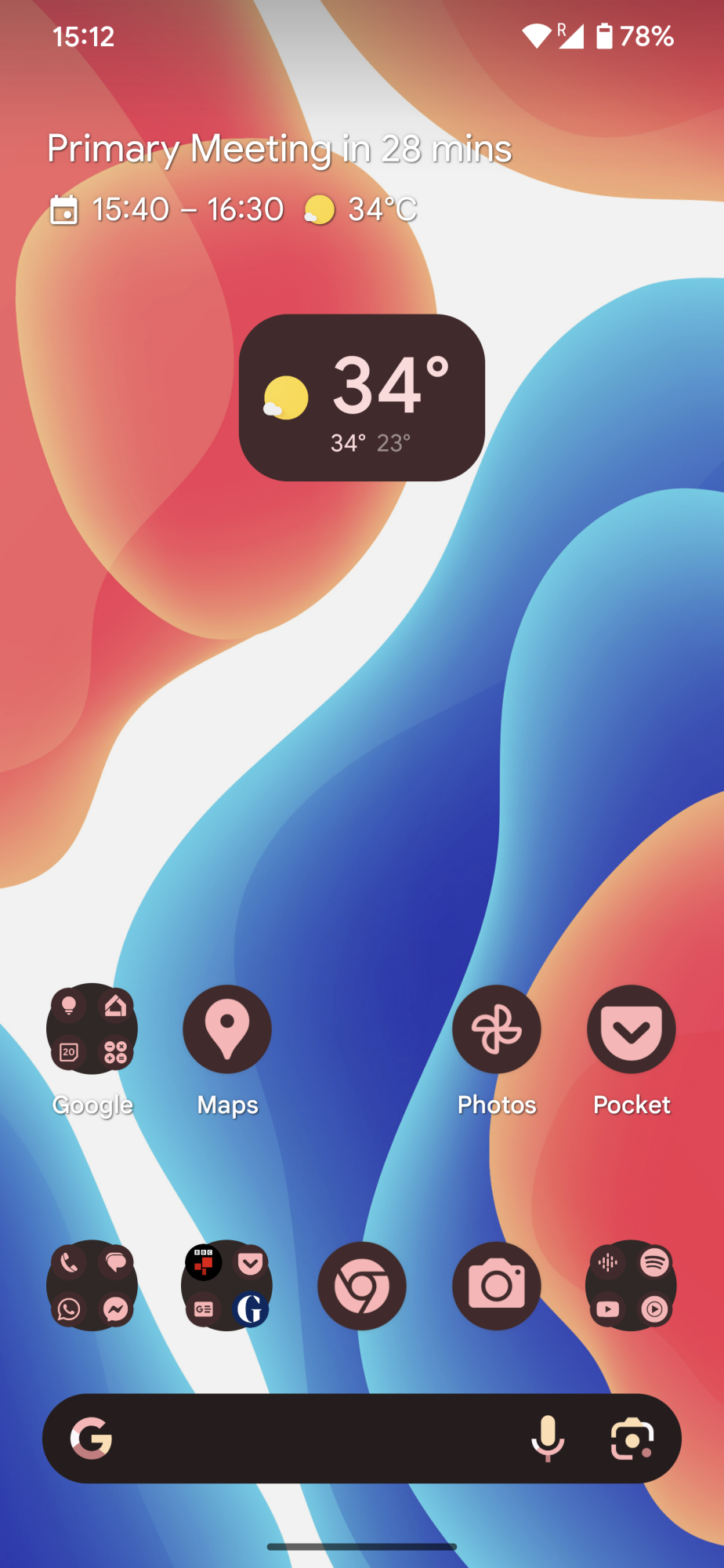
Task: Open the news folder with BBC
Action: coord(227,1286)
